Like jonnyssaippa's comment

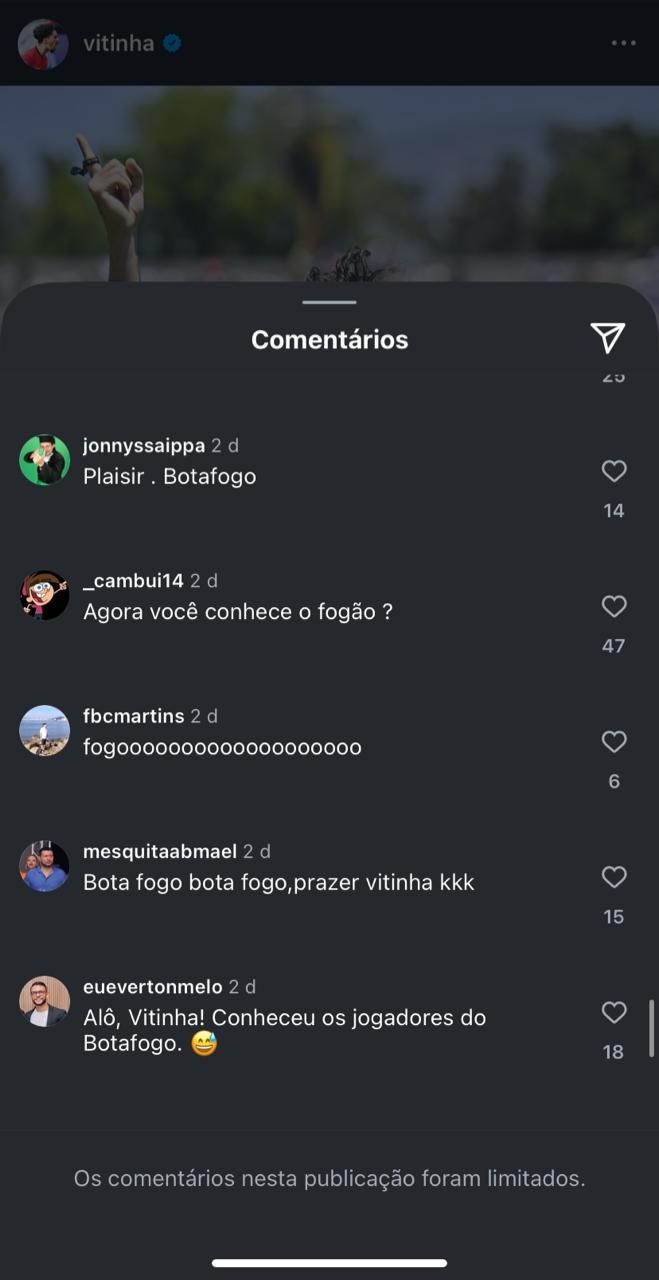click(614, 471)
